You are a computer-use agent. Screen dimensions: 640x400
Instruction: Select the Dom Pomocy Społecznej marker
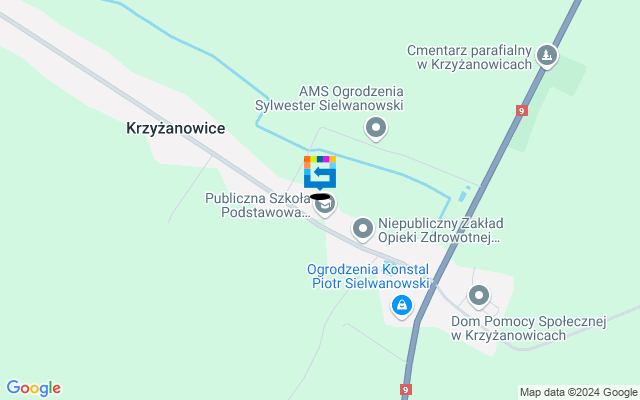tap(479, 295)
